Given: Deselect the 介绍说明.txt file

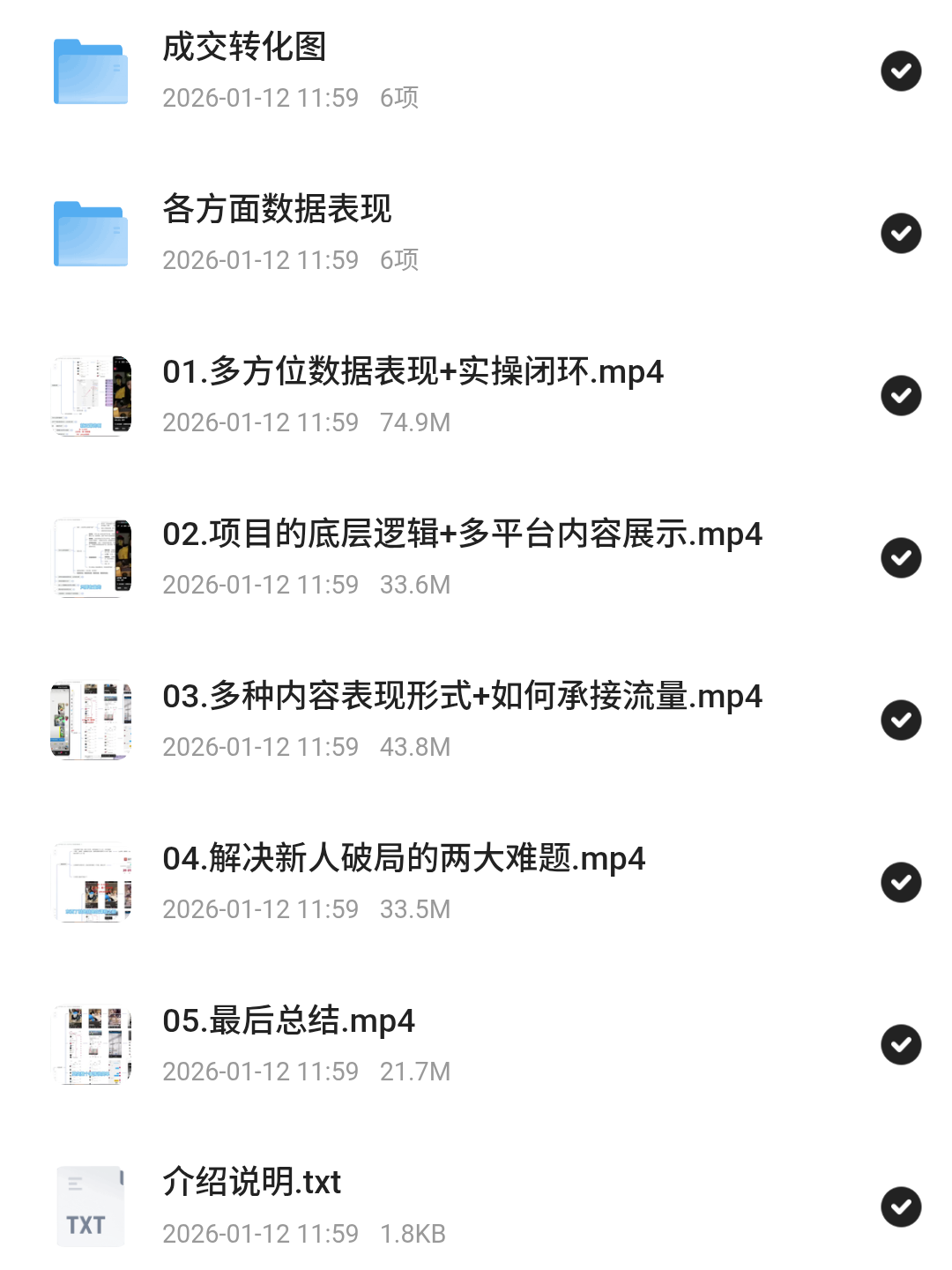Looking at the screenshot, I should tap(901, 1207).
